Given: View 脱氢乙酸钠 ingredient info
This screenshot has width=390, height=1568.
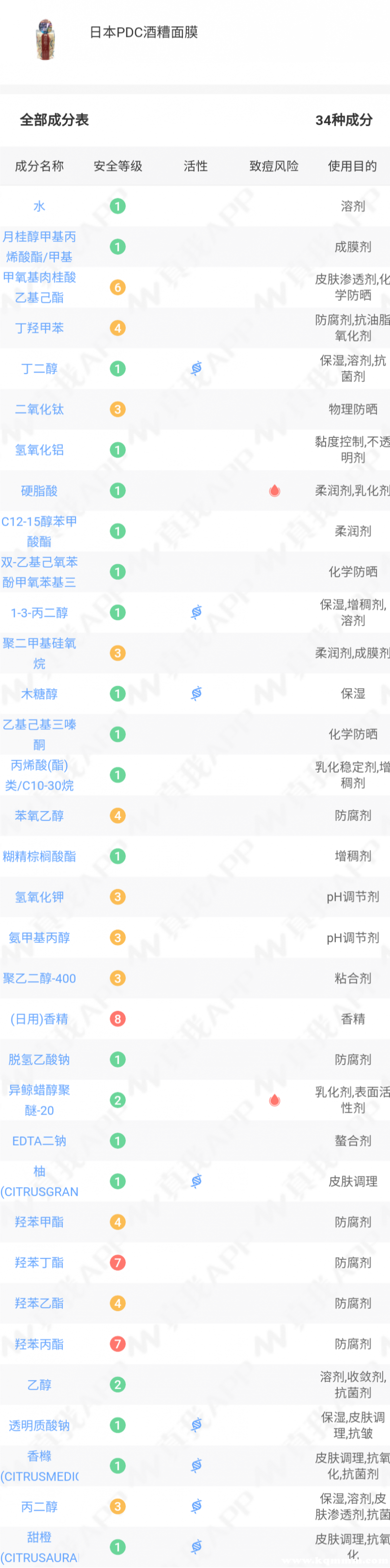Looking at the screenshot, I should point(39,1060).
